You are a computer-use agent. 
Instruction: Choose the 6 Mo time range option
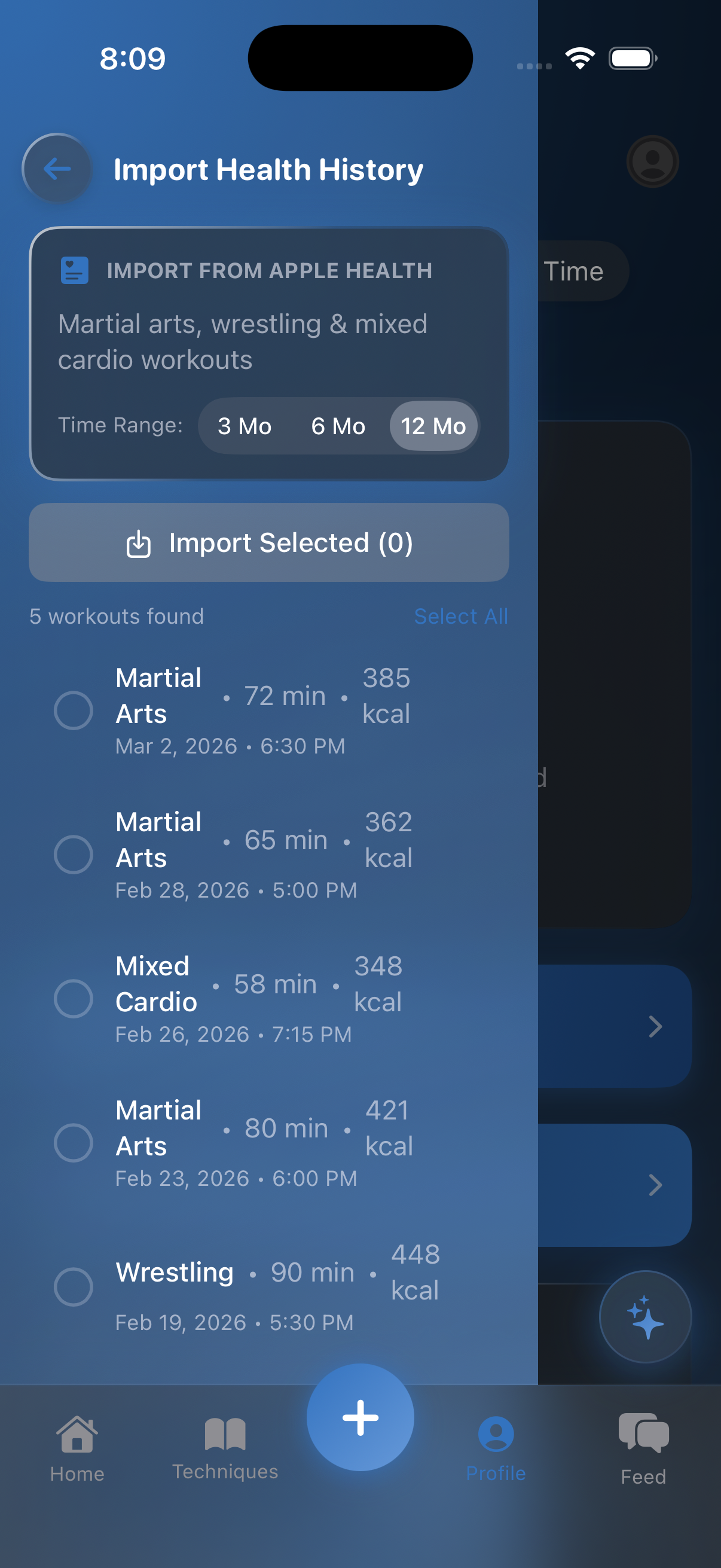point(338,427)
